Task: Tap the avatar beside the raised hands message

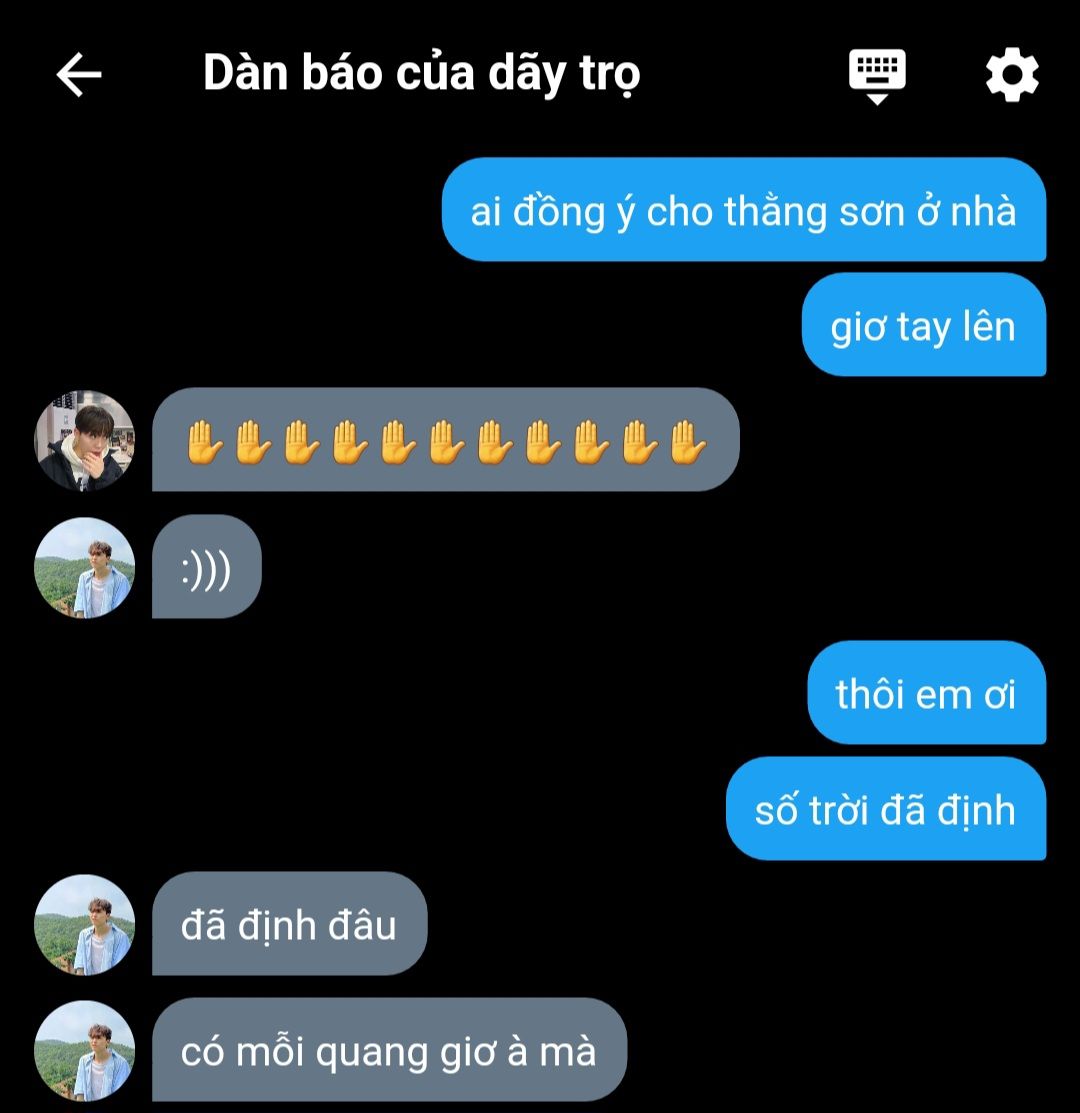Action: (x=84, y=441)
